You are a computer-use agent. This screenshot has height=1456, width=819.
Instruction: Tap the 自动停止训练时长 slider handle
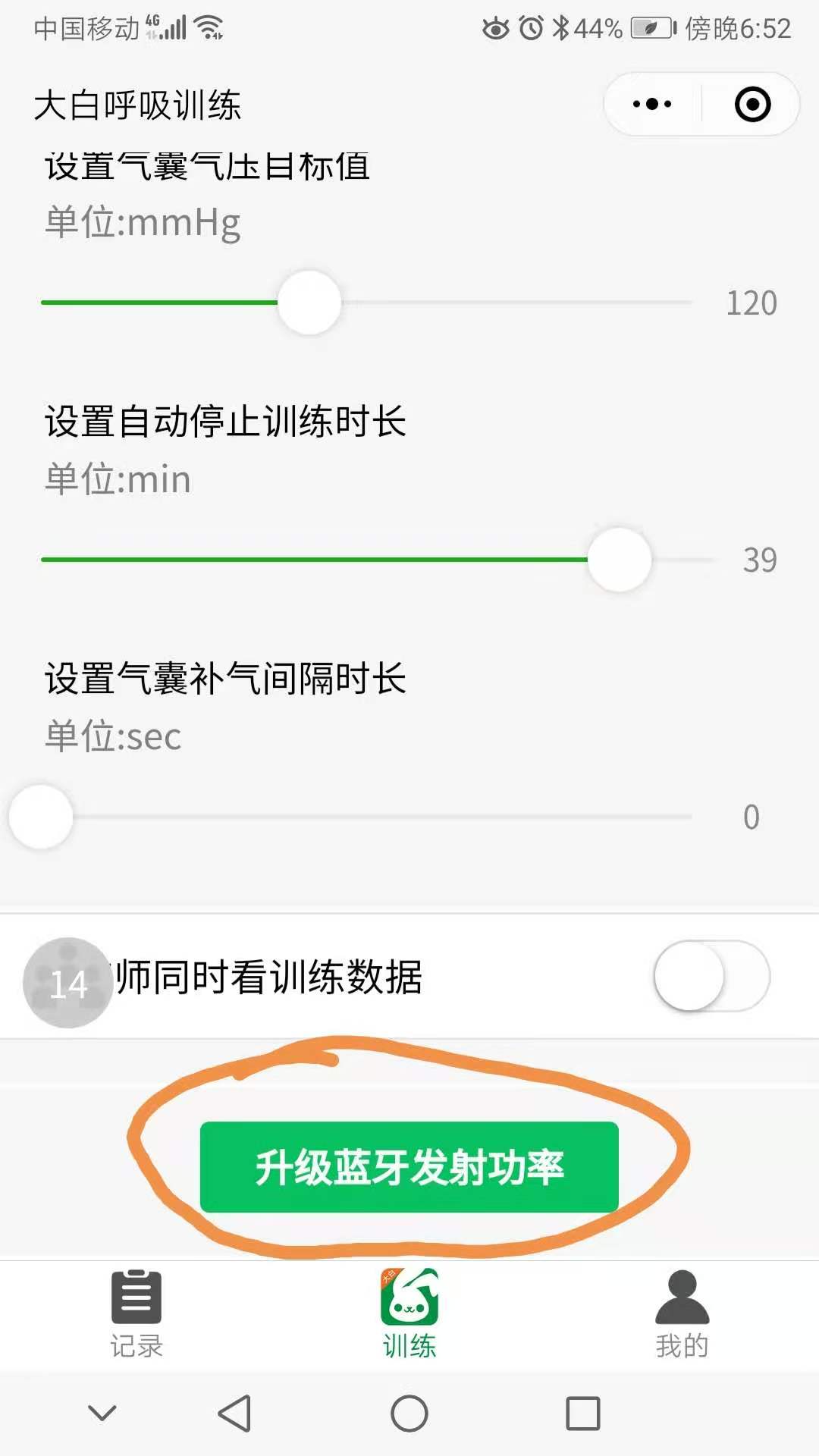[x=620, y=560]
